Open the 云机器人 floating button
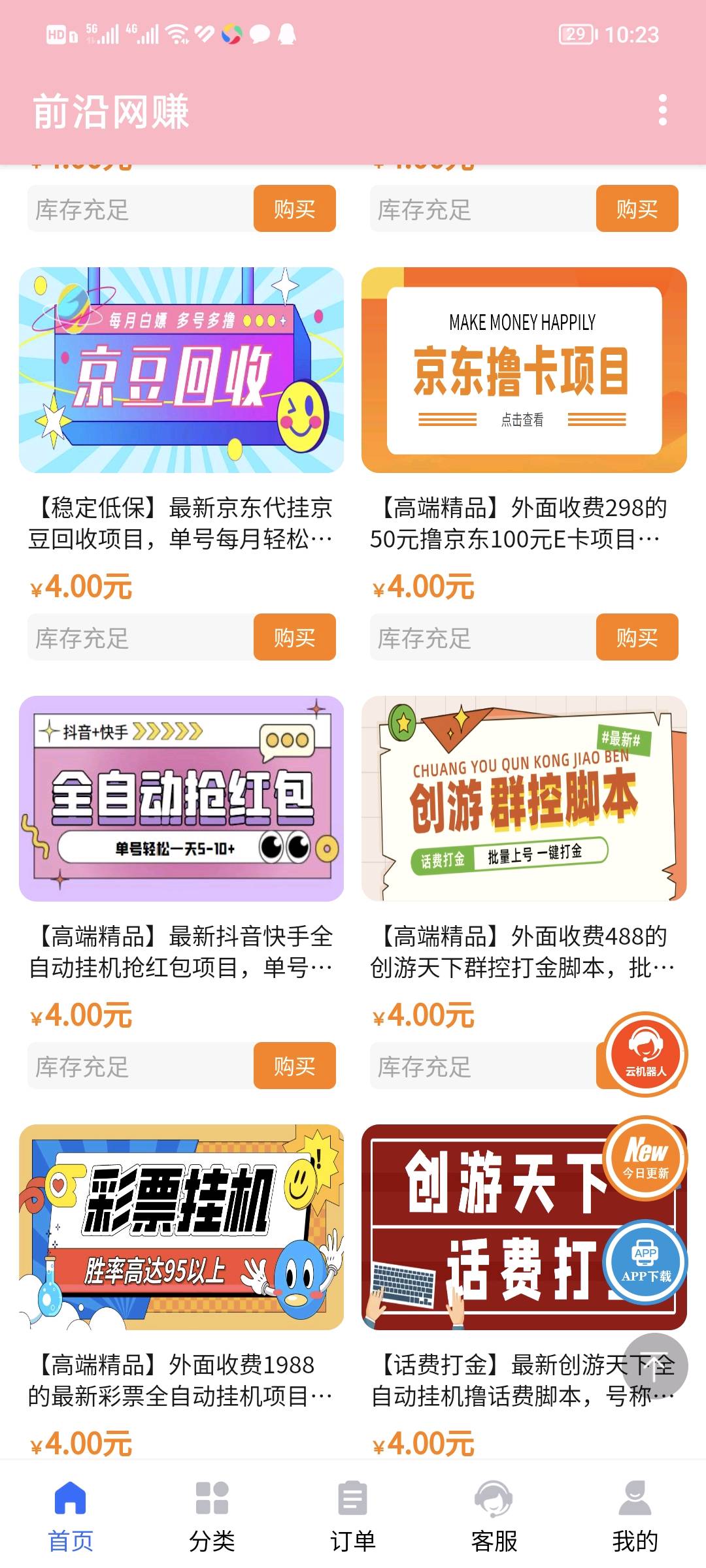The width and height of the screenshot is (706, 1568). pos(646,1054)
